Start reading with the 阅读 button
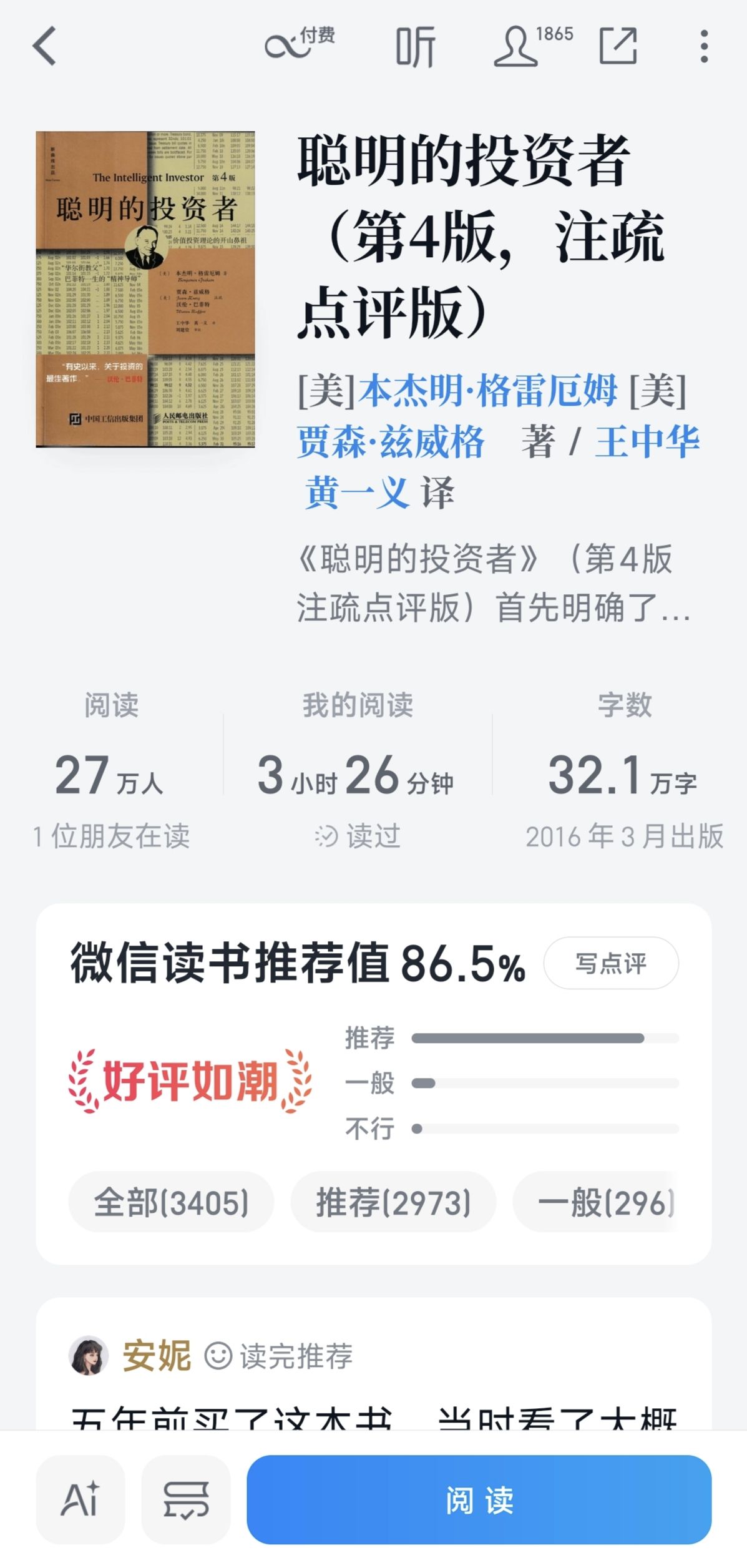This screenshot has height=1568, width=747. [479, 1499]
